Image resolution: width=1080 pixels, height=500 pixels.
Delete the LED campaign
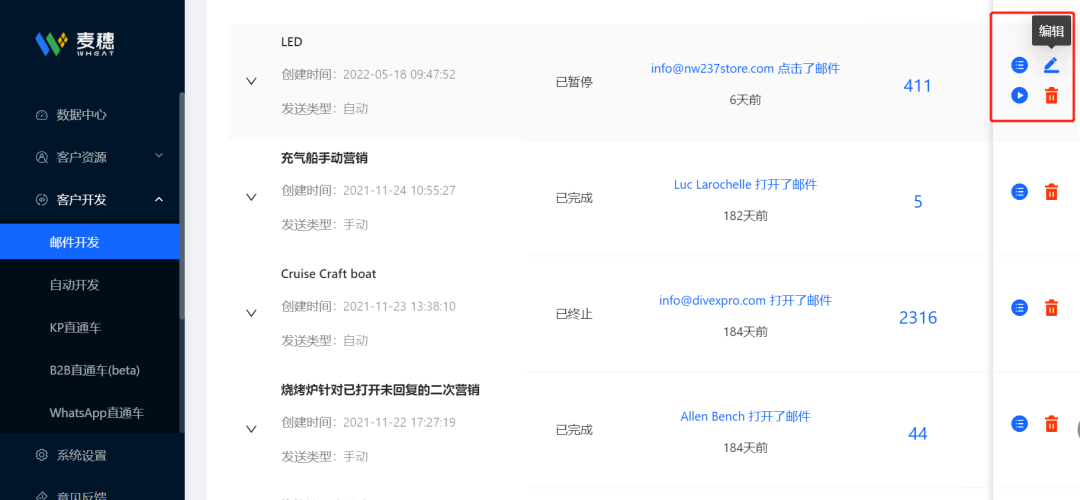[x=1051, y=96]
